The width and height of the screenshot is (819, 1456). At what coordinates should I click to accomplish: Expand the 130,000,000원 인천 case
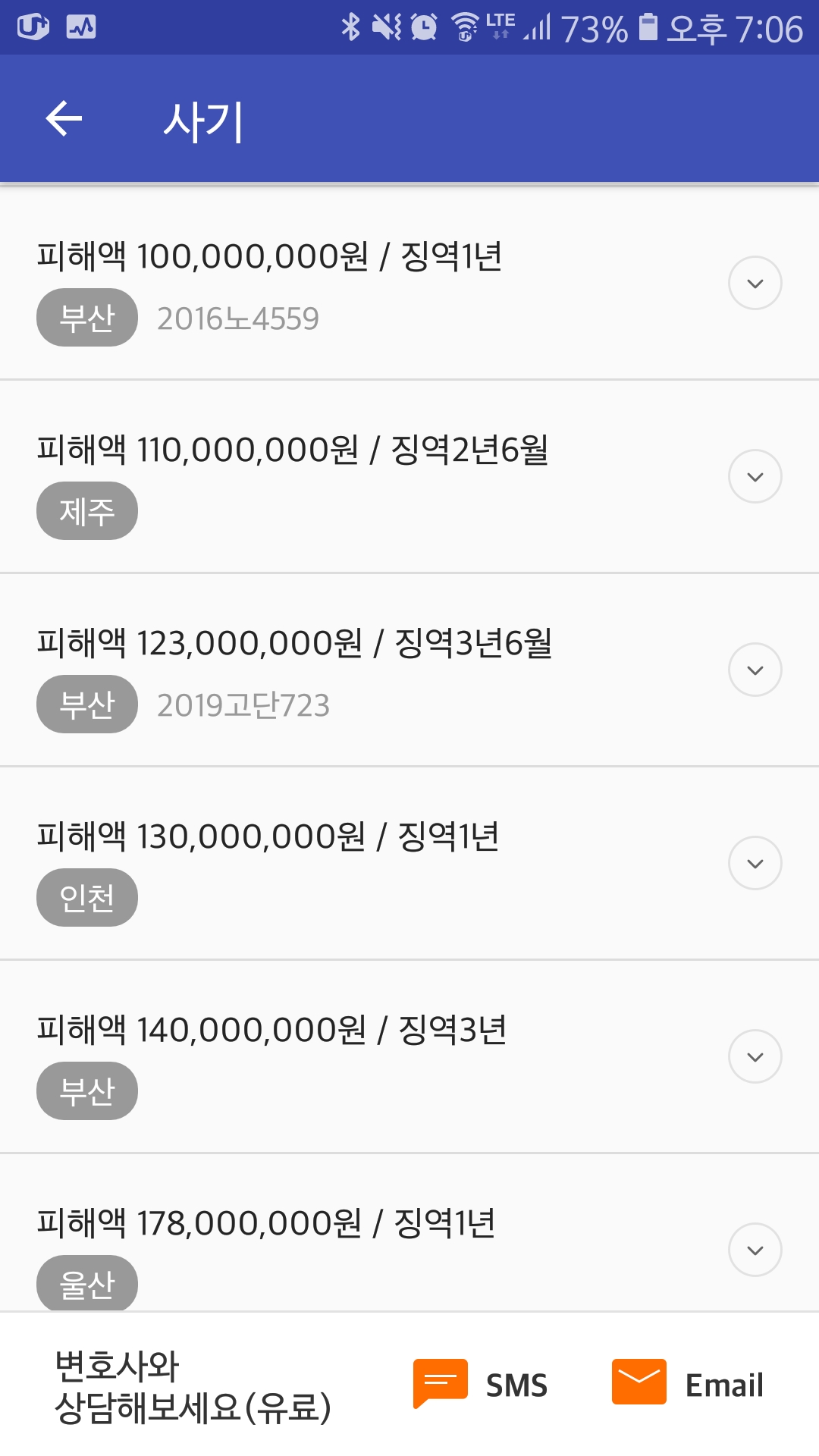pyautogui.click(x=755, y=863)
